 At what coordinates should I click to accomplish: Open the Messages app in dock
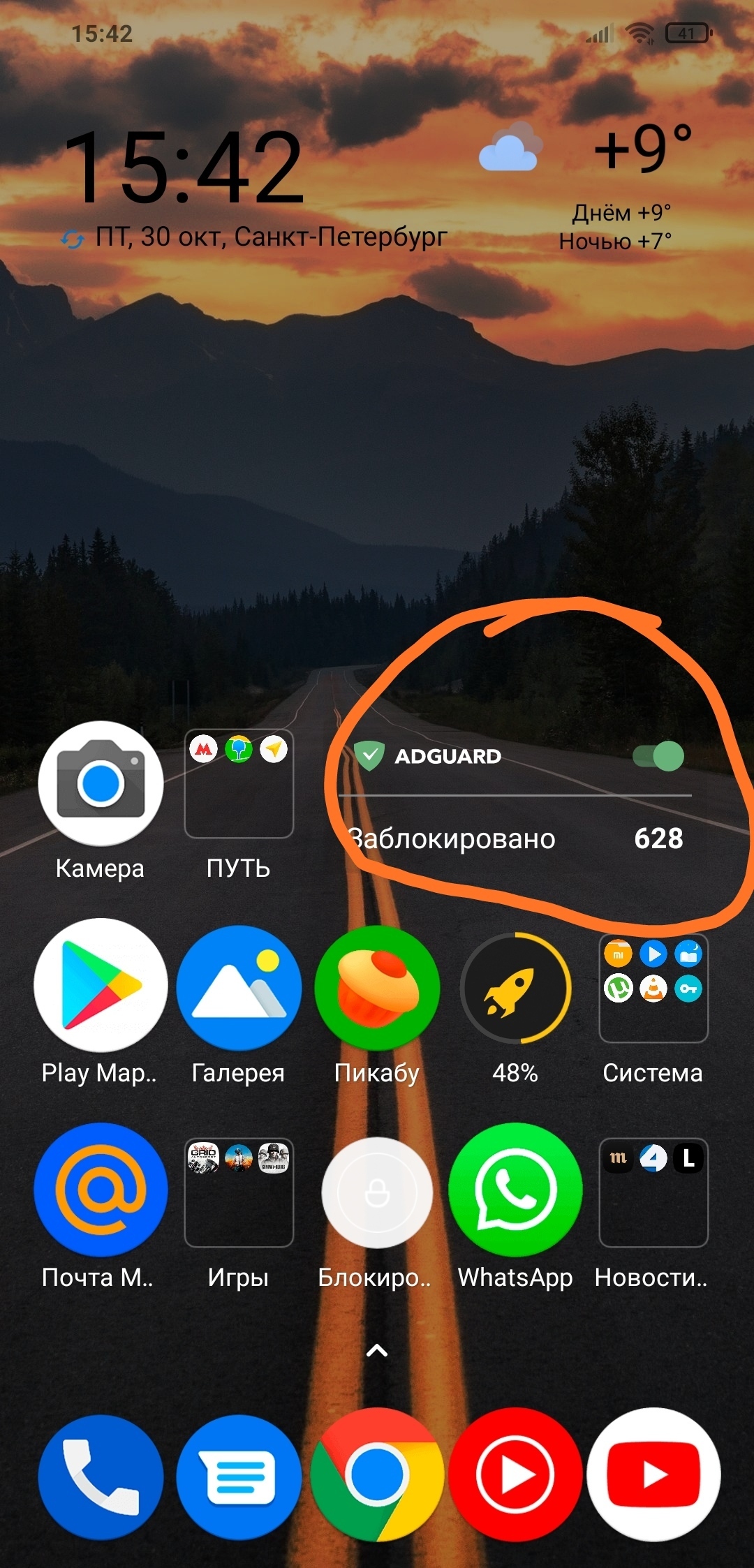(239, 1477)
